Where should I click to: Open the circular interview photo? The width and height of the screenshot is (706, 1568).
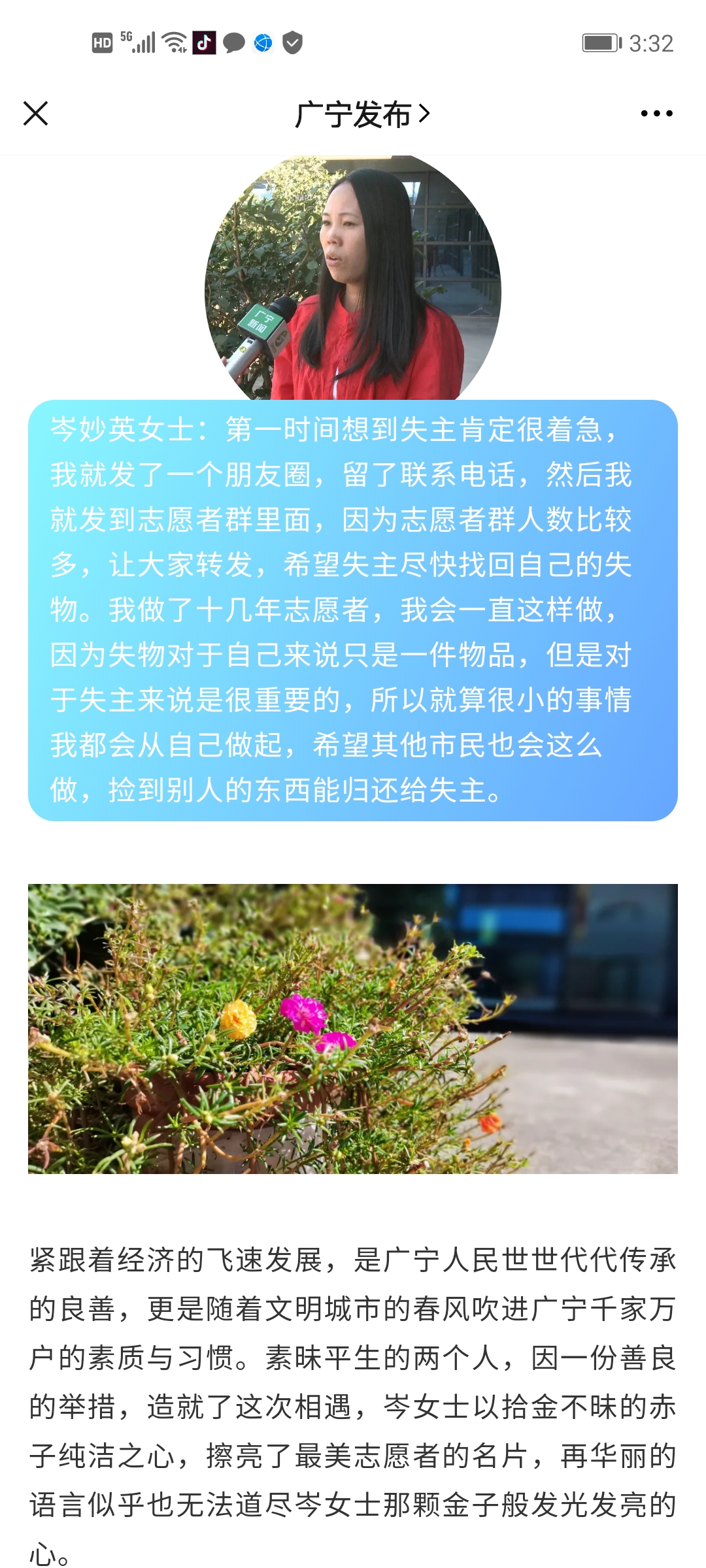coord(353,281)
